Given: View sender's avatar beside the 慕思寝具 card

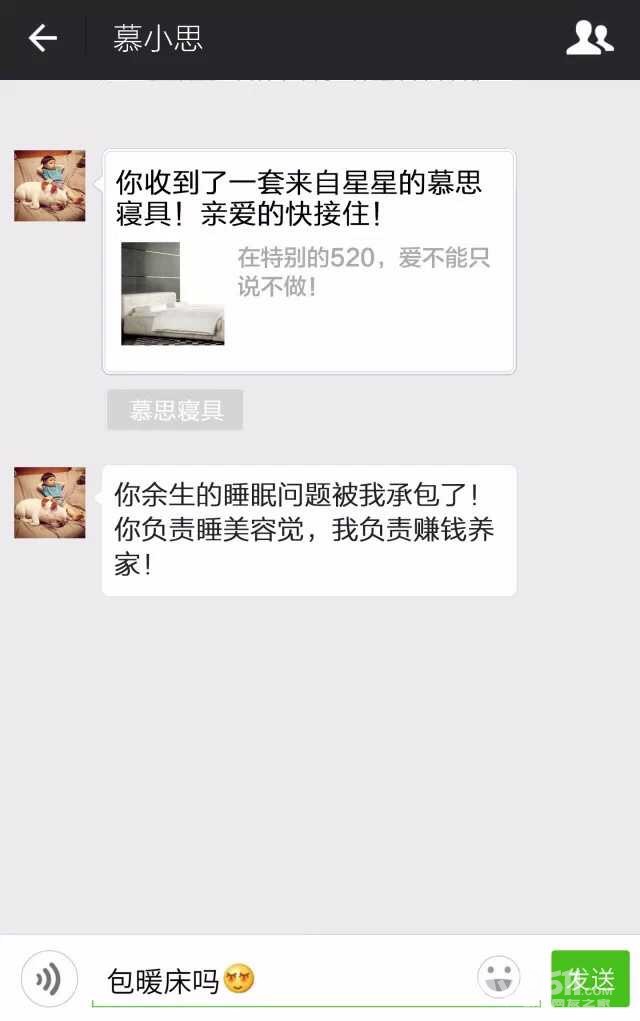Looking at the screenshot, I should [50, 186].
